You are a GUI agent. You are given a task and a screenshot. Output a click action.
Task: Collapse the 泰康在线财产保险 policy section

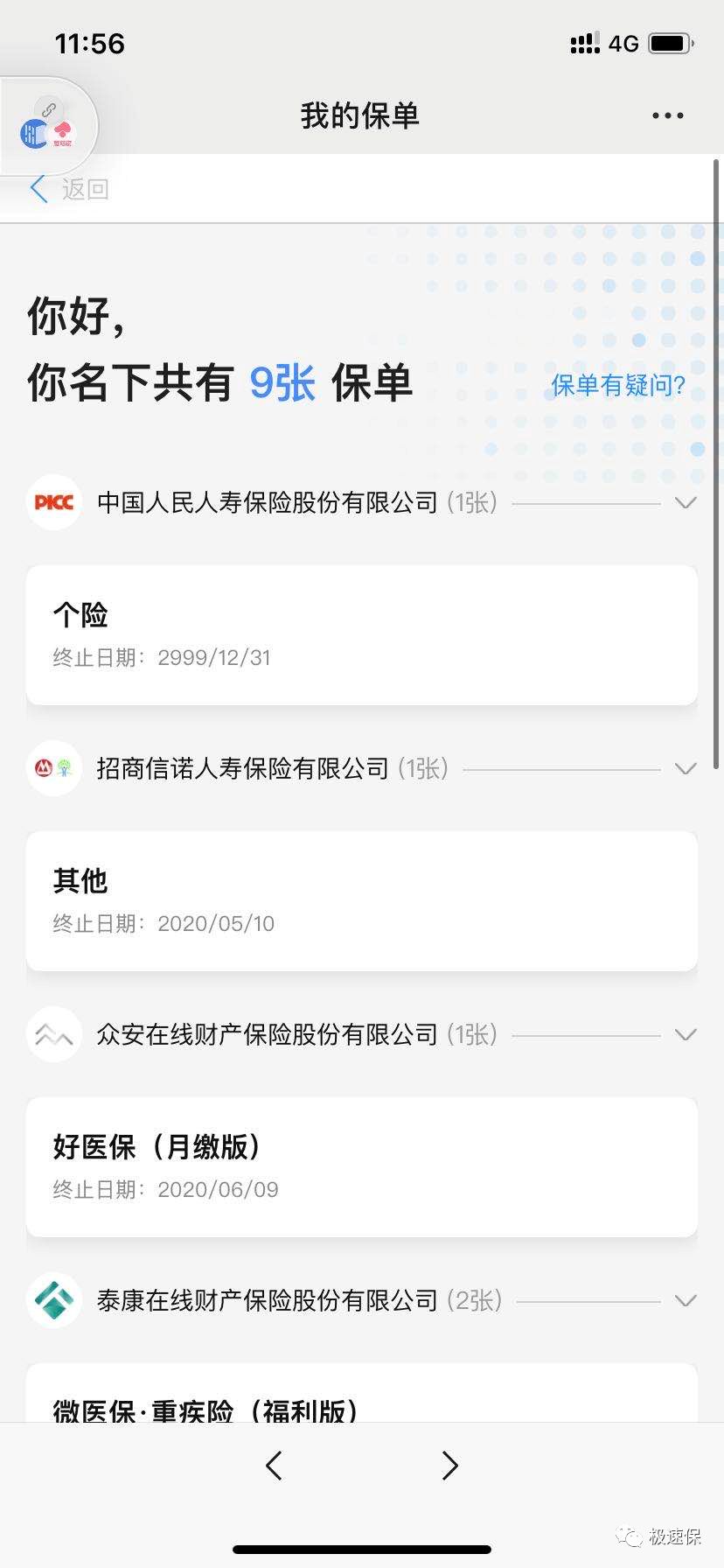[685, 1301]
